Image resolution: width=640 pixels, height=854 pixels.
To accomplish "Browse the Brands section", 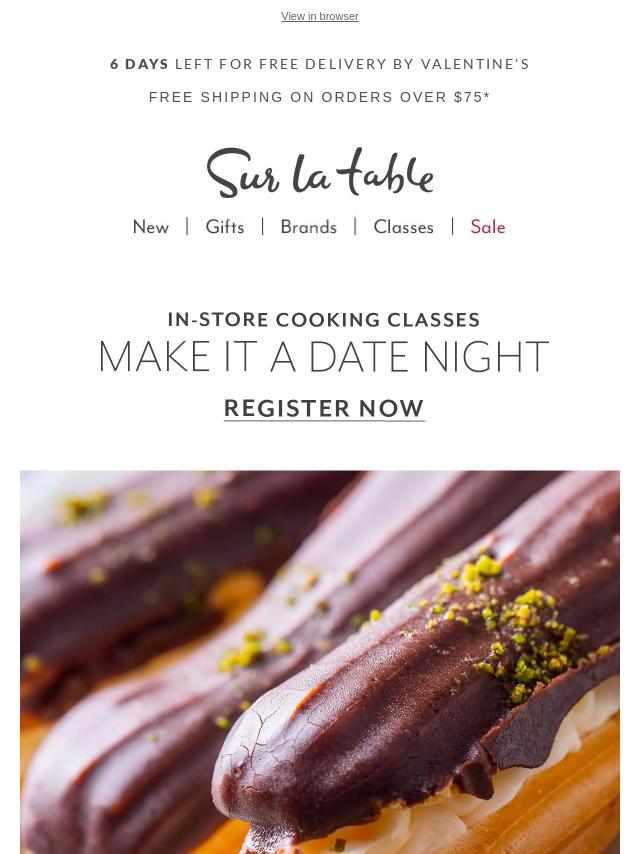I will point(308,227).
